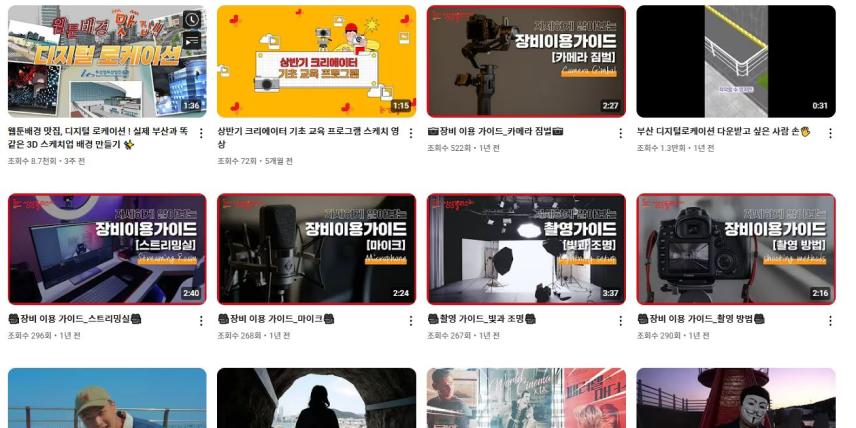Open more options for 웹툰배경 맛집 video
The width and height of the screenshot is (856, 428).
click(x=201, y=133)
